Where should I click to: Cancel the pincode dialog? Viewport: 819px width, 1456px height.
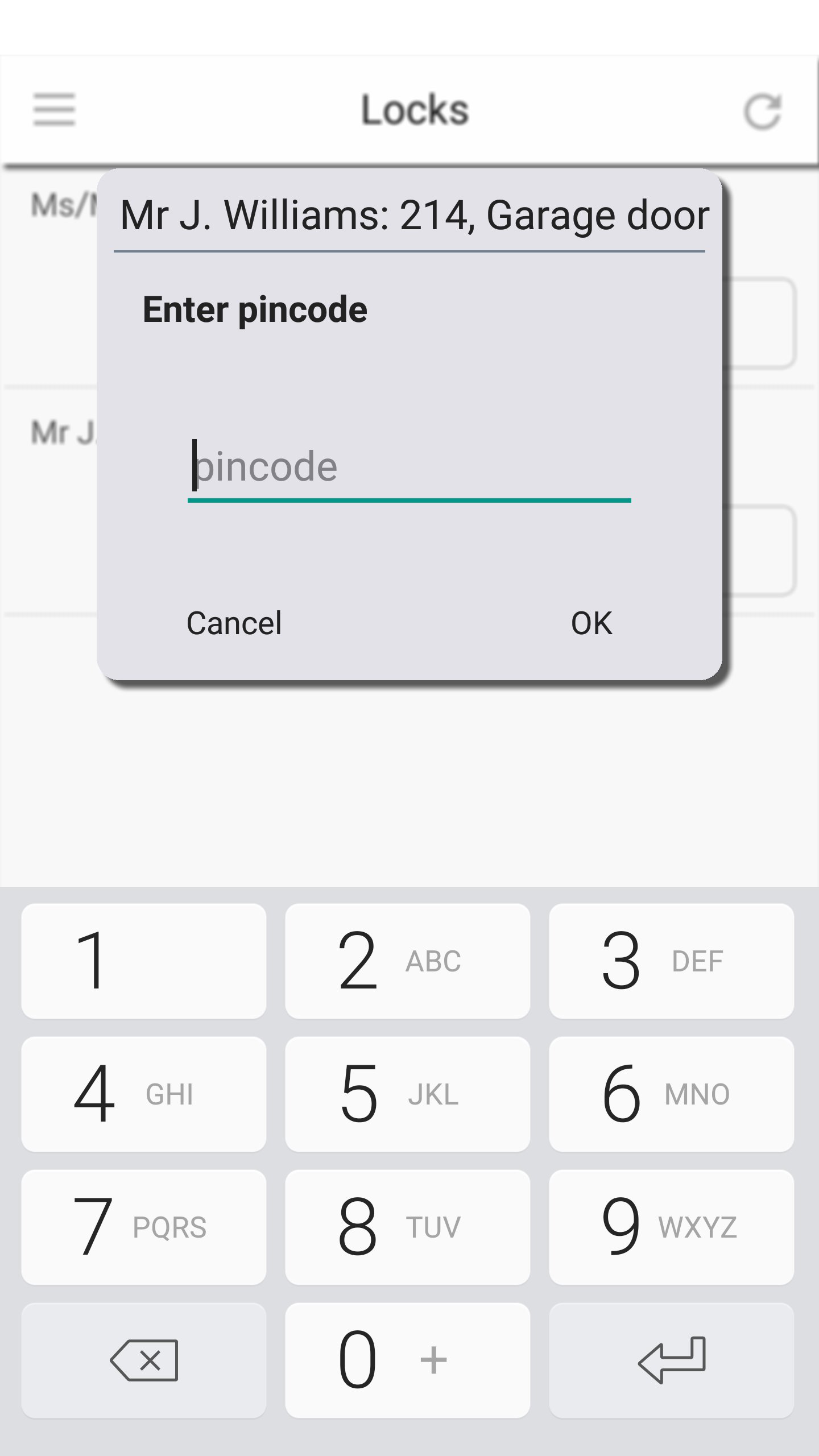pos(234,623)
